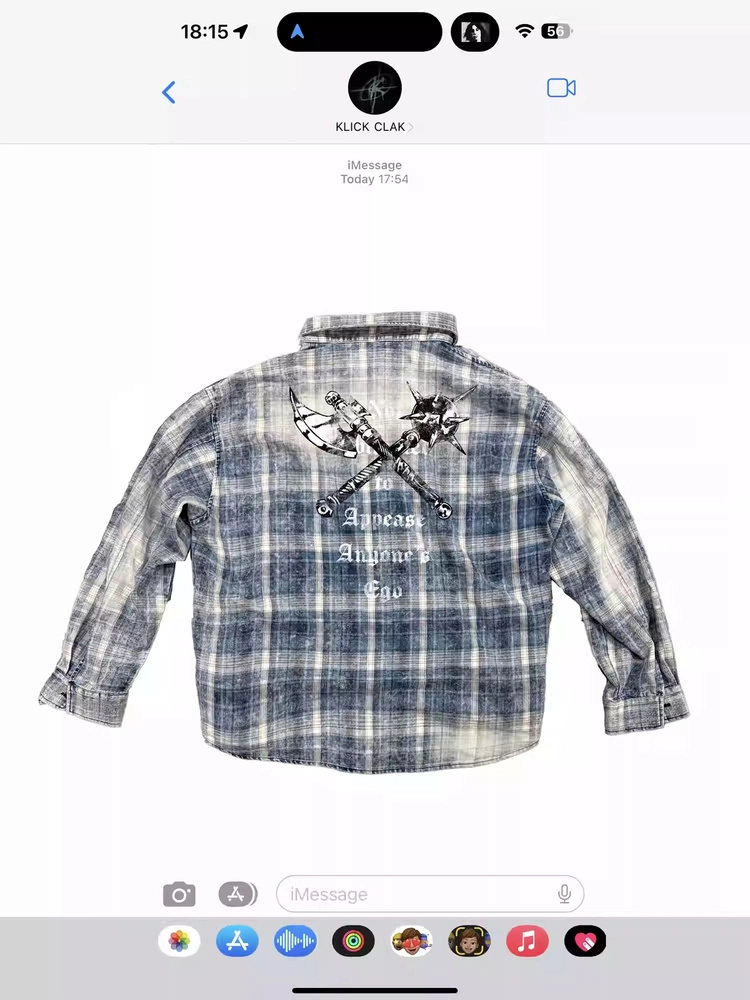The width and height of the screenshot is (750, 1000).
Task: Open the App Store for iMessage
Action: click(x=237, y=941)
